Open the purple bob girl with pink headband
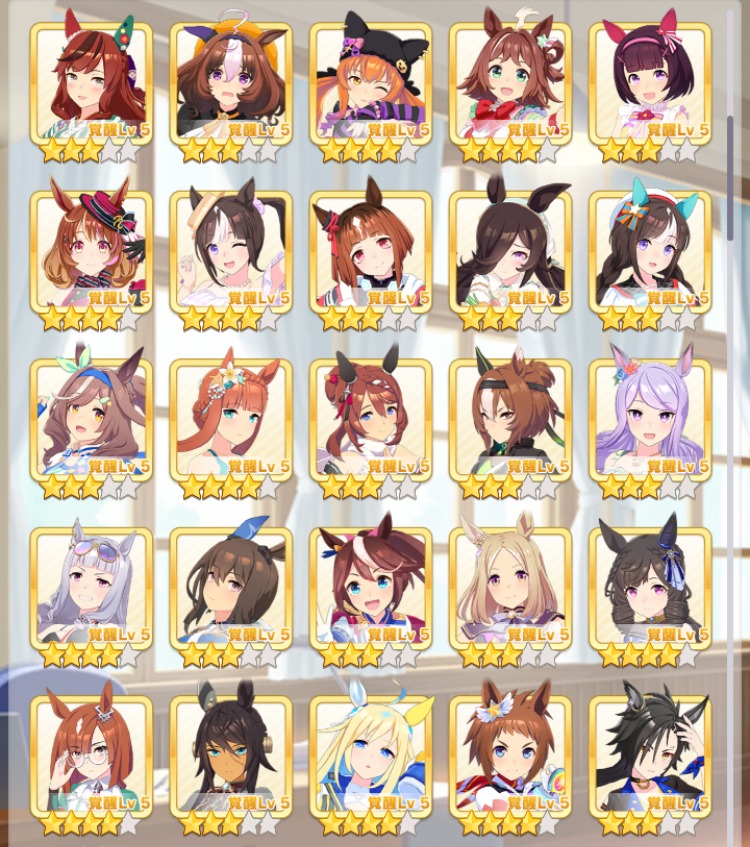 [x=651, y=80]
